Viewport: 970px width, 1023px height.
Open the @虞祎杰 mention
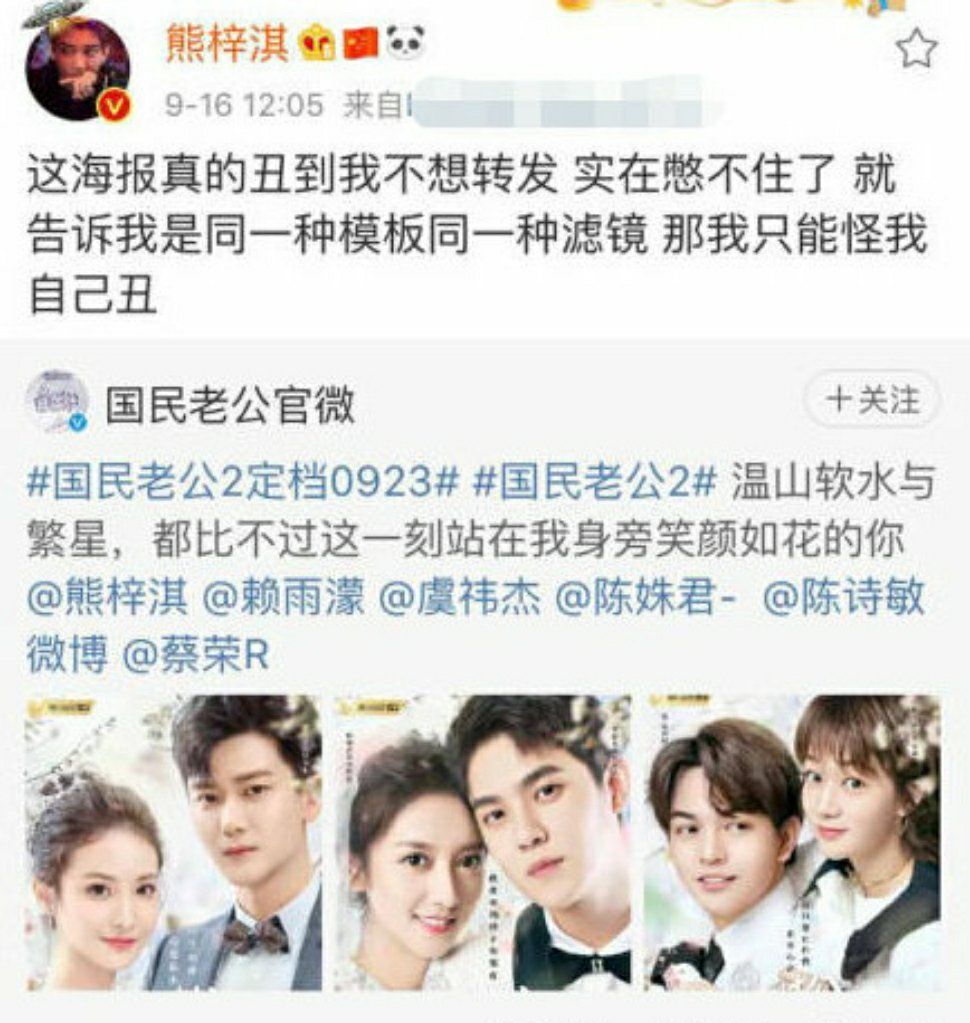click(459, 597)
